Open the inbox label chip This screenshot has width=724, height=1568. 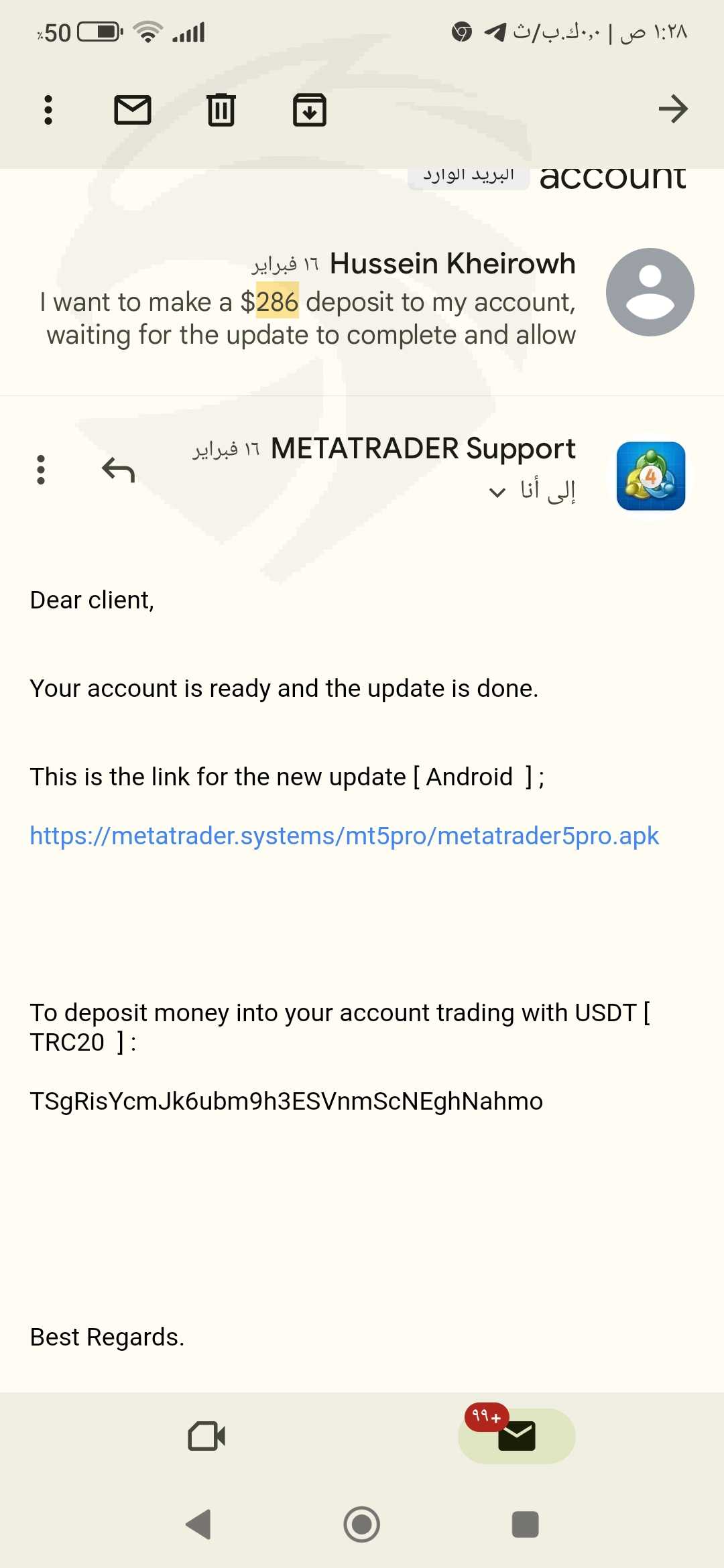[469, 177]
